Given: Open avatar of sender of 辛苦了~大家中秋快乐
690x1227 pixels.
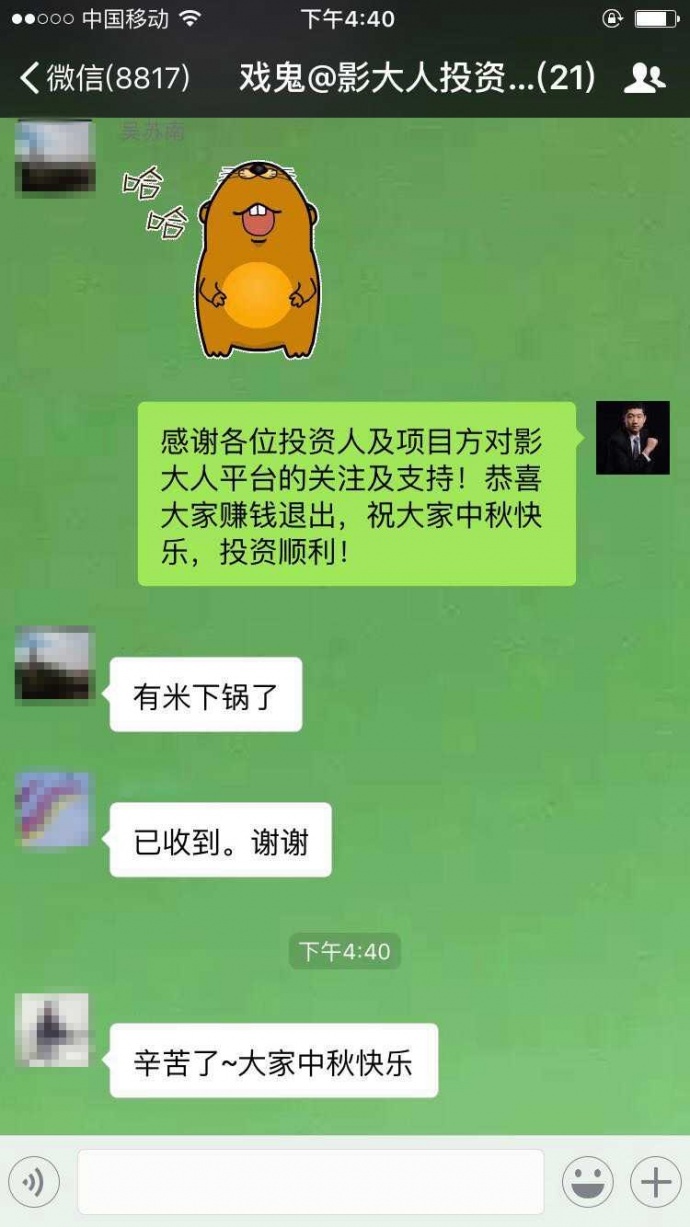Looking at the screenshot, I should (x=55, y=1030).
